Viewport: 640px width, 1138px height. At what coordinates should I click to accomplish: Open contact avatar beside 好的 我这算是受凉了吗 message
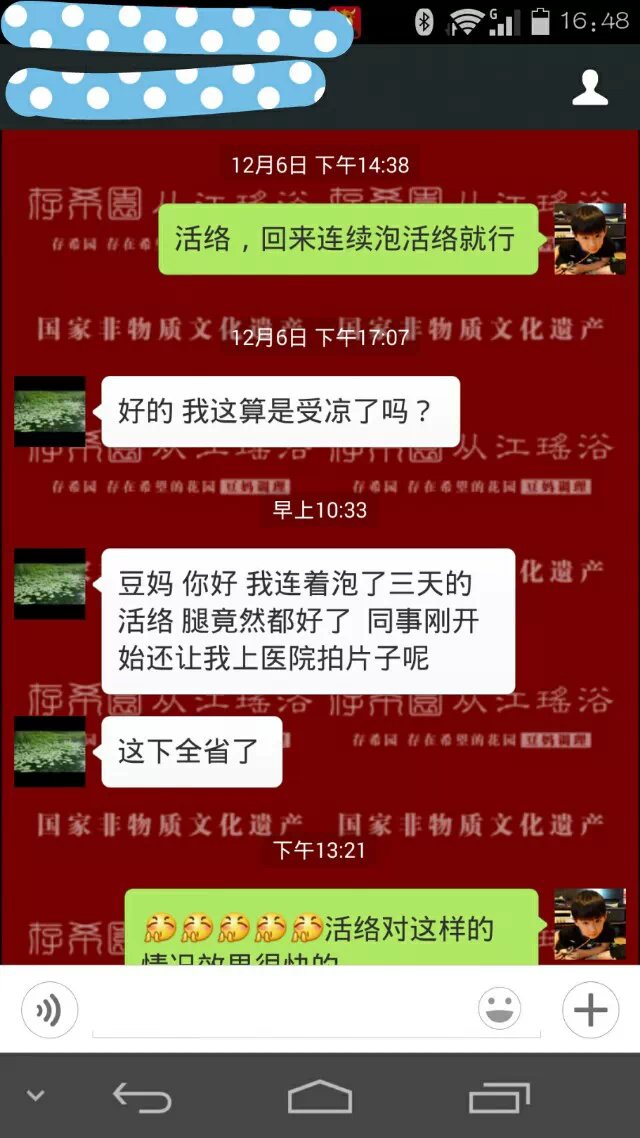coord(50,411)
